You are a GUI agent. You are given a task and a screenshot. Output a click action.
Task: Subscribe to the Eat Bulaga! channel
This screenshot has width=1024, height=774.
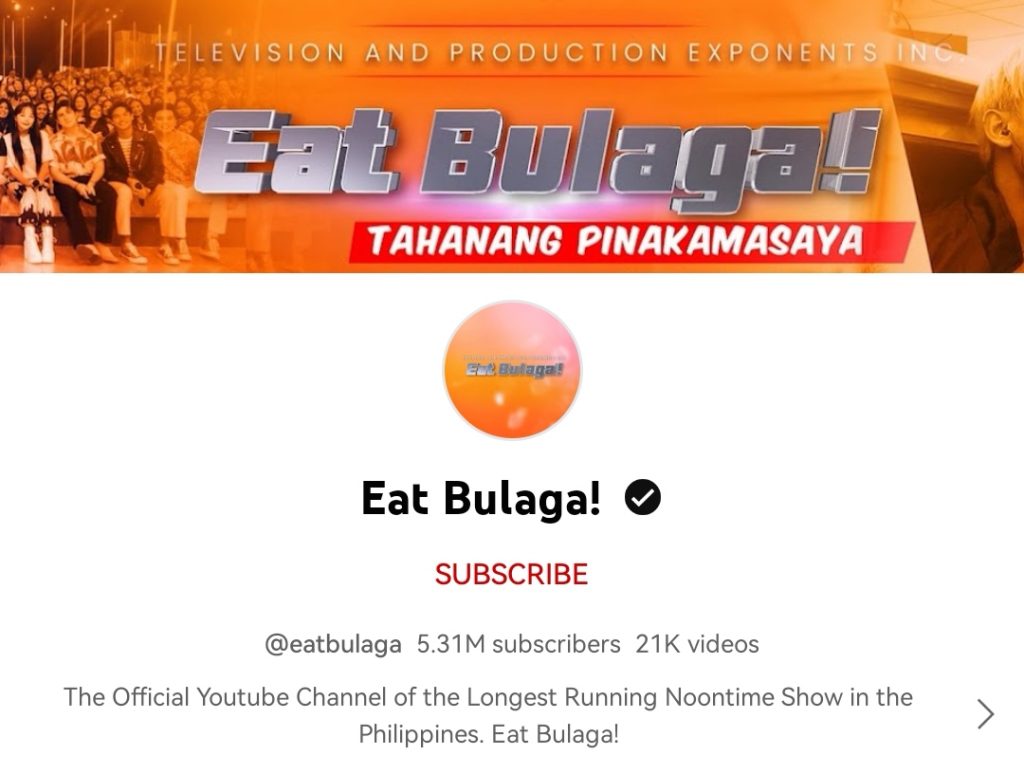[x=511, y=575]
